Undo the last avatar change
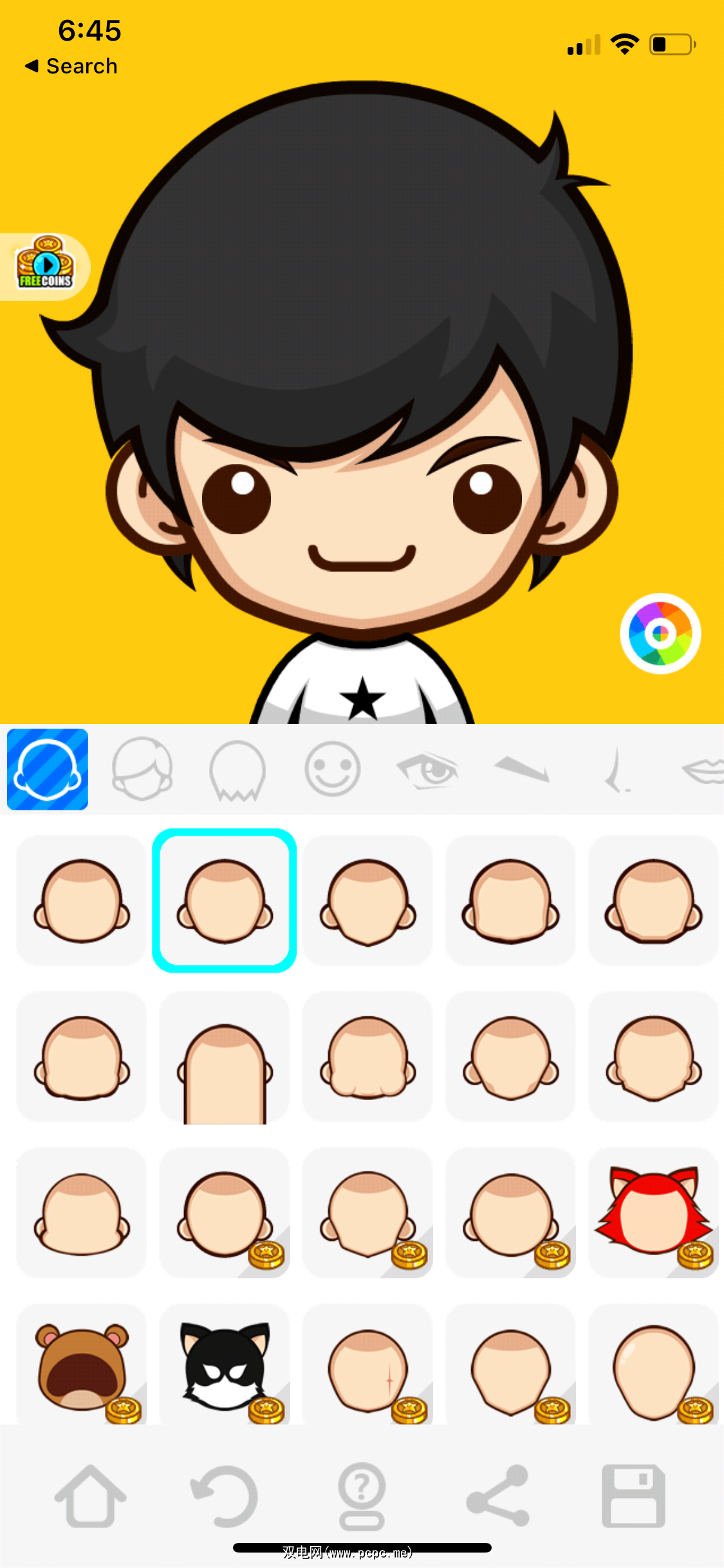Viewport: 724px width, 1568px height. 225,1496
